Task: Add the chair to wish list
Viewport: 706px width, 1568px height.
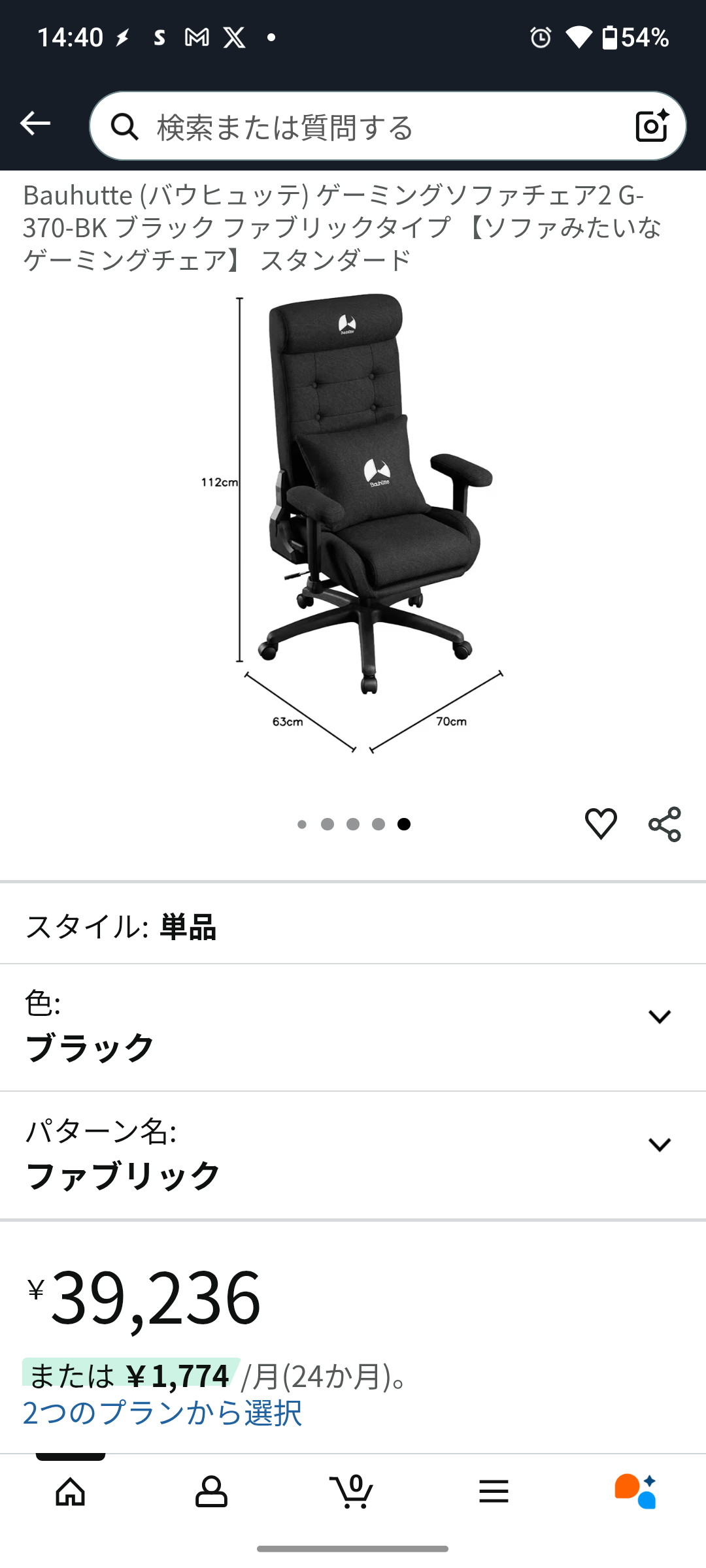Action: click(x=601, y=823)
